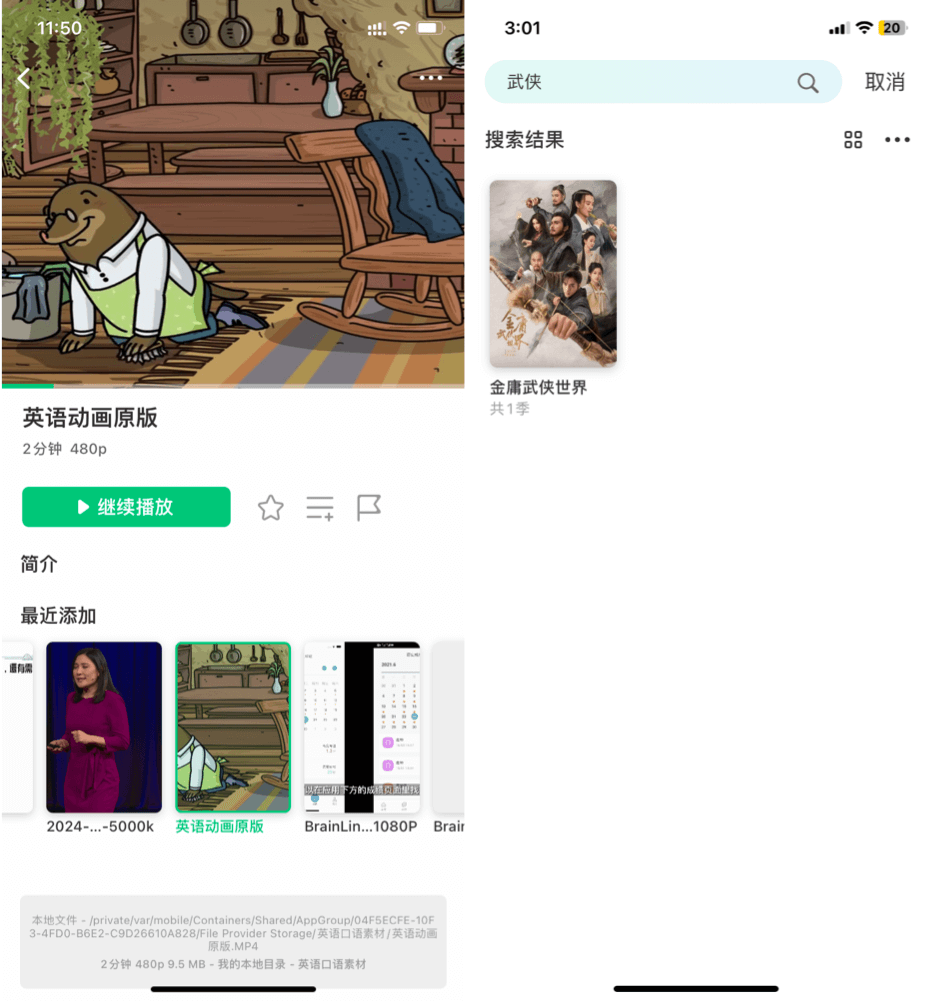Tap the search field containing 武侠
932x1002 pixels.
[x=640, y=82]
